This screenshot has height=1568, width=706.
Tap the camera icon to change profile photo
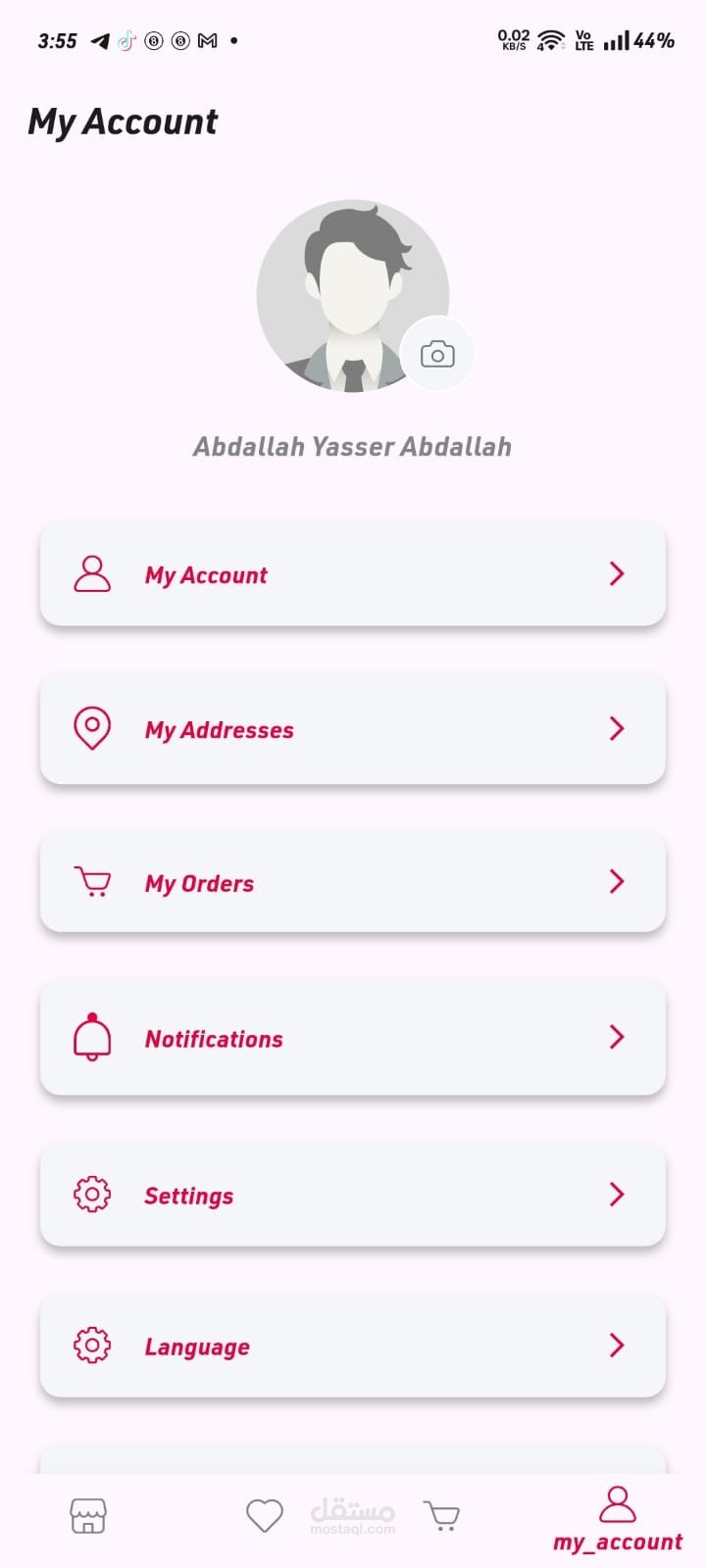[437, 354]
